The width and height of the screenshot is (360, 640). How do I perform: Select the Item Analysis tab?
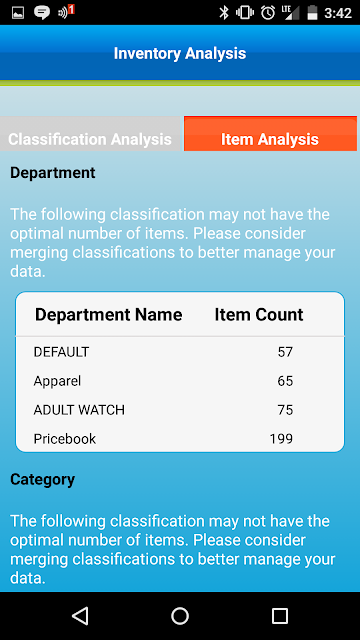[x=270, y=134]
